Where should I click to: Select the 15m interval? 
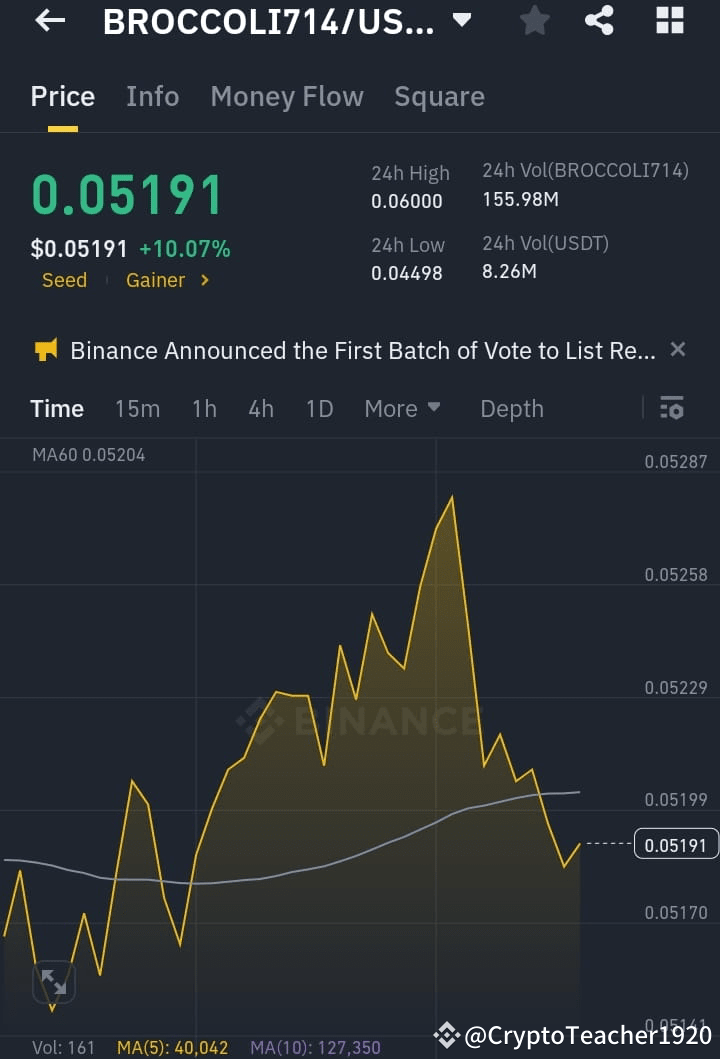[137, 408]
